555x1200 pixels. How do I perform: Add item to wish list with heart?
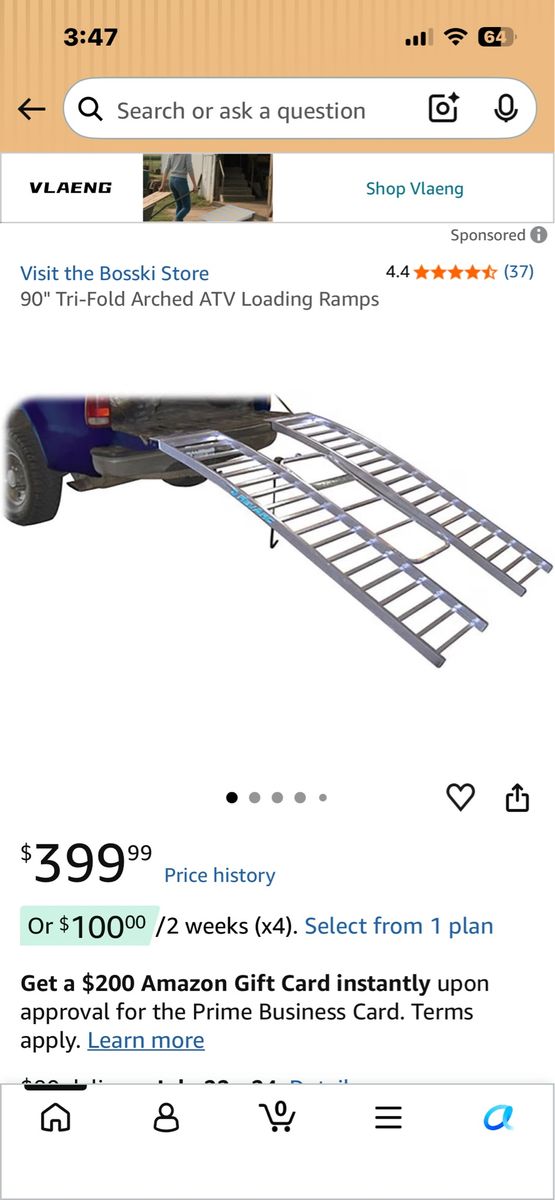pyautogui.click(x=460, y=797)
